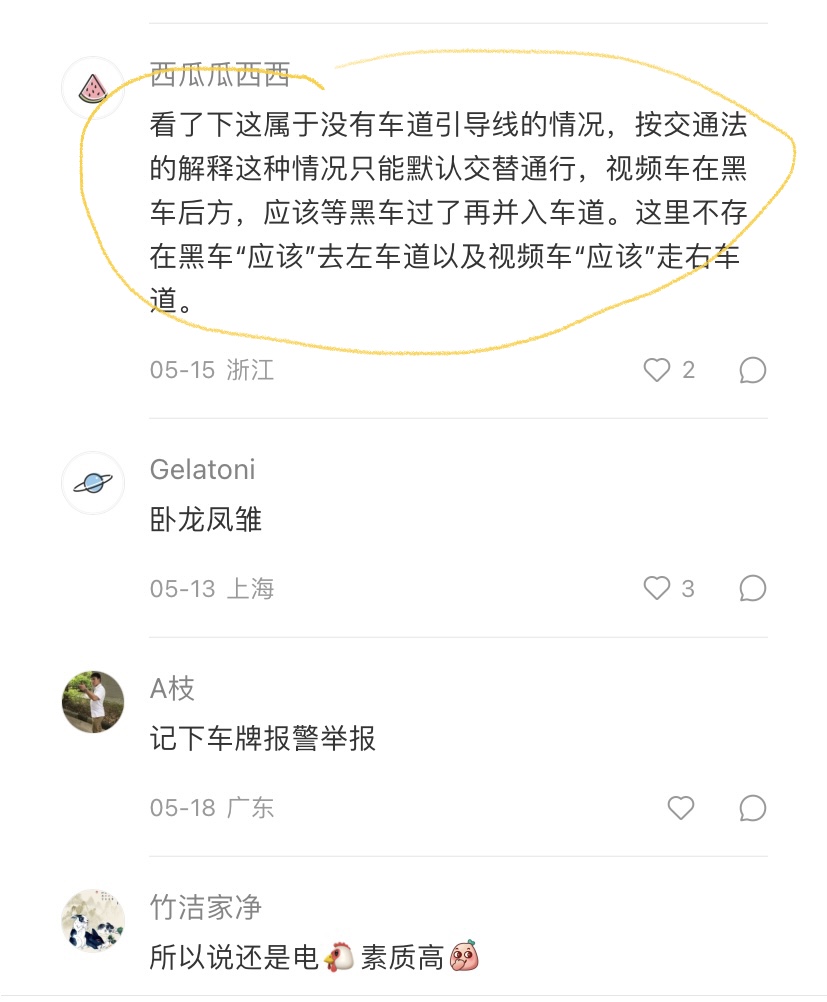Like A枝's comment about 记下车牌
Screen dimensions: 827x1002
click(x=681, y=807)
